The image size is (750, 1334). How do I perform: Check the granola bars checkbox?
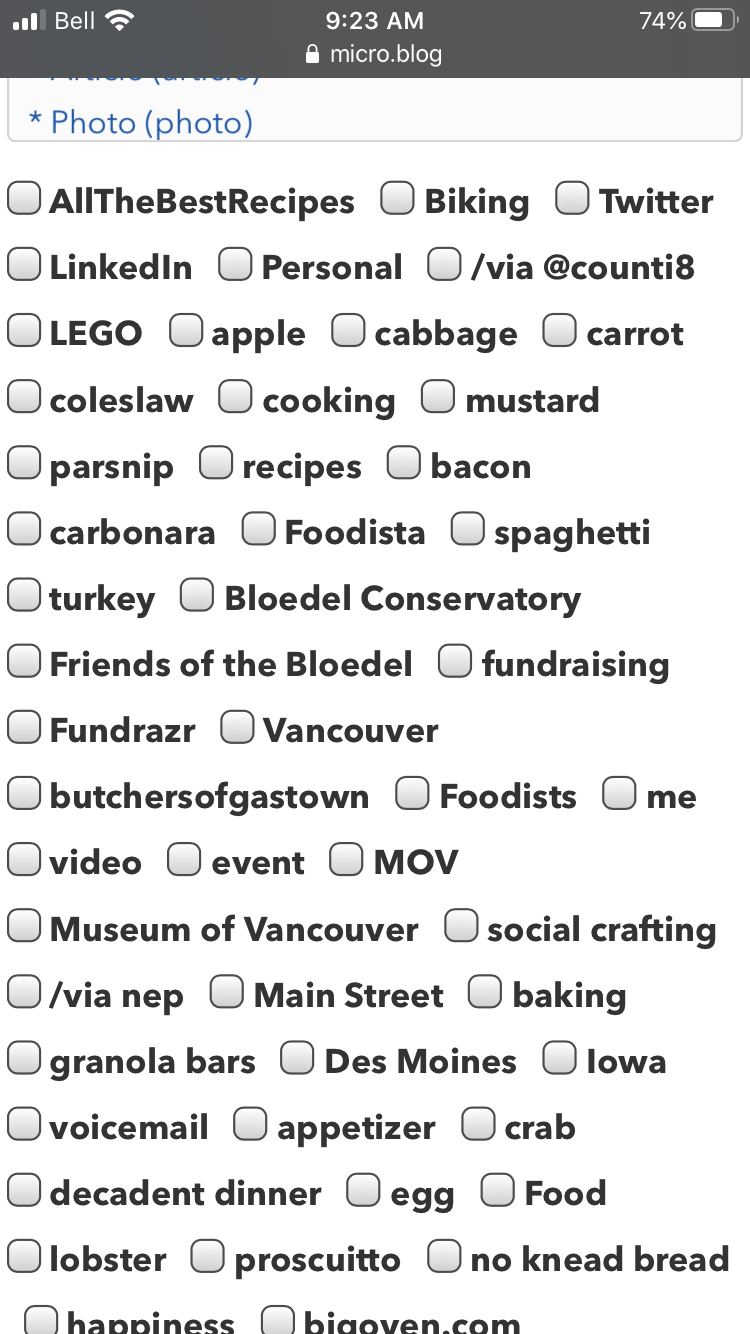click(x=24, y=1058)
